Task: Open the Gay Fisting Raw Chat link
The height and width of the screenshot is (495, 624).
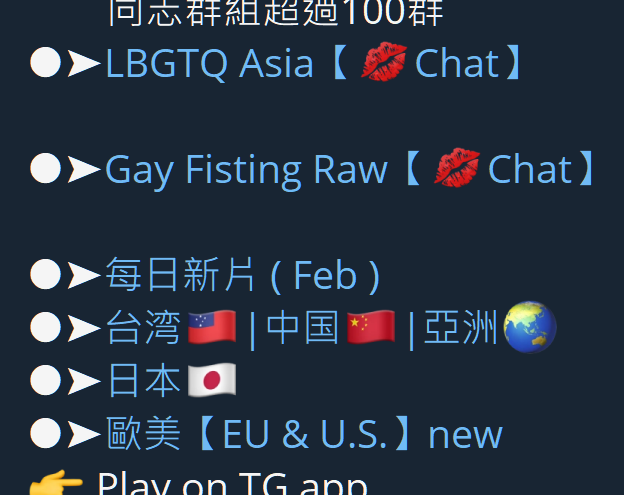Action: (x=351, y=170)
